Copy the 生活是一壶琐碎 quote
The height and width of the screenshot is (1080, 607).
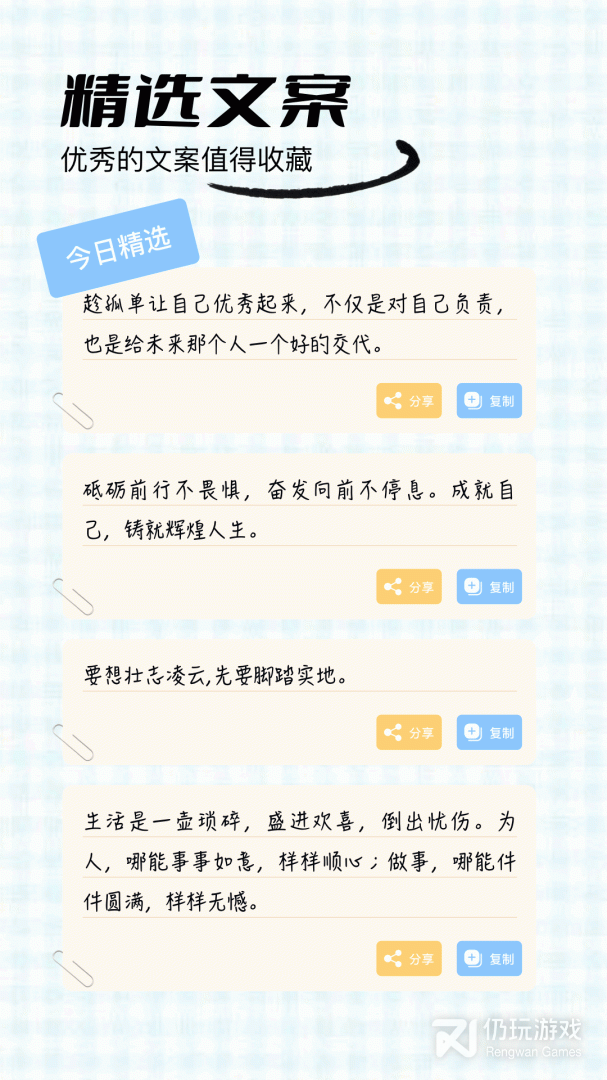(x=489, y=959)
